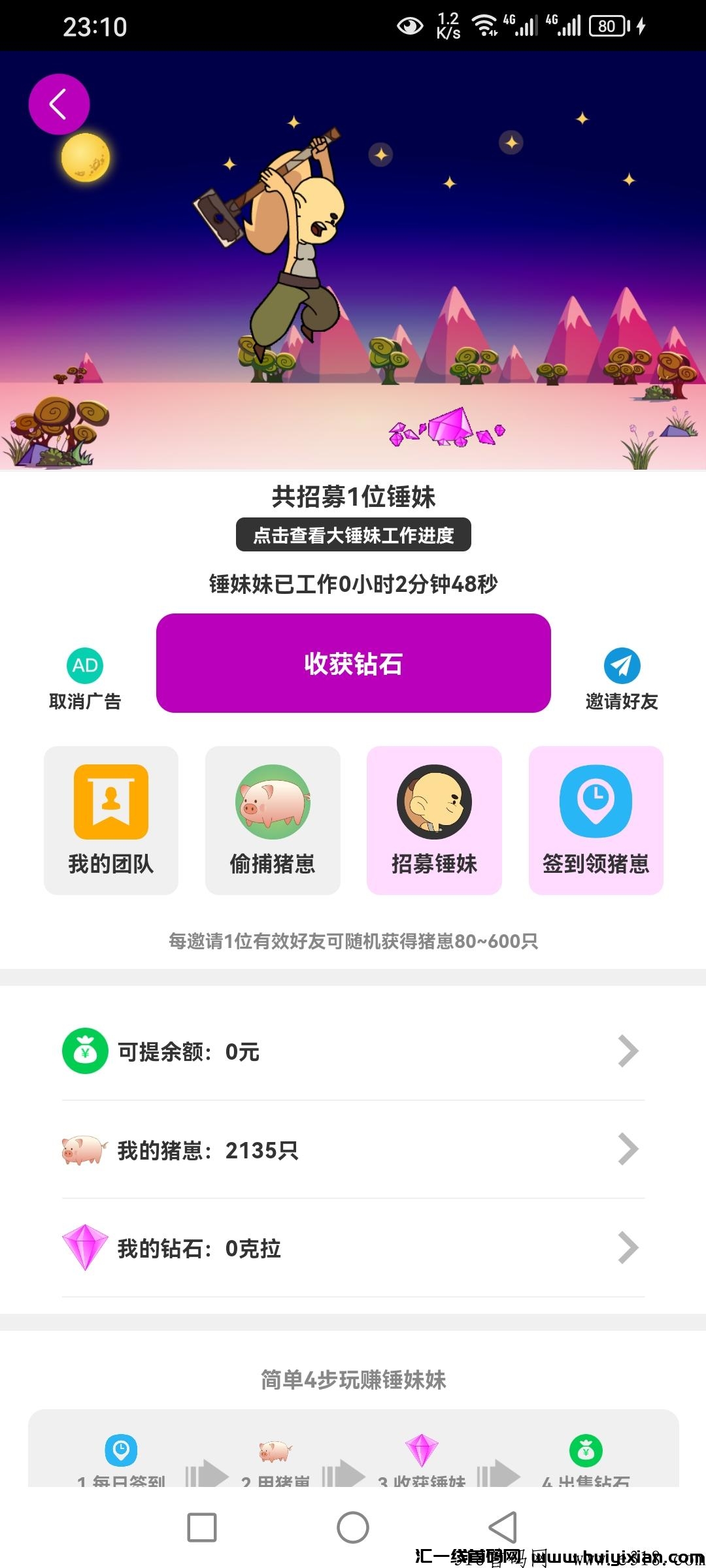Tap the purple back arrow button

(x=59, y=103)
